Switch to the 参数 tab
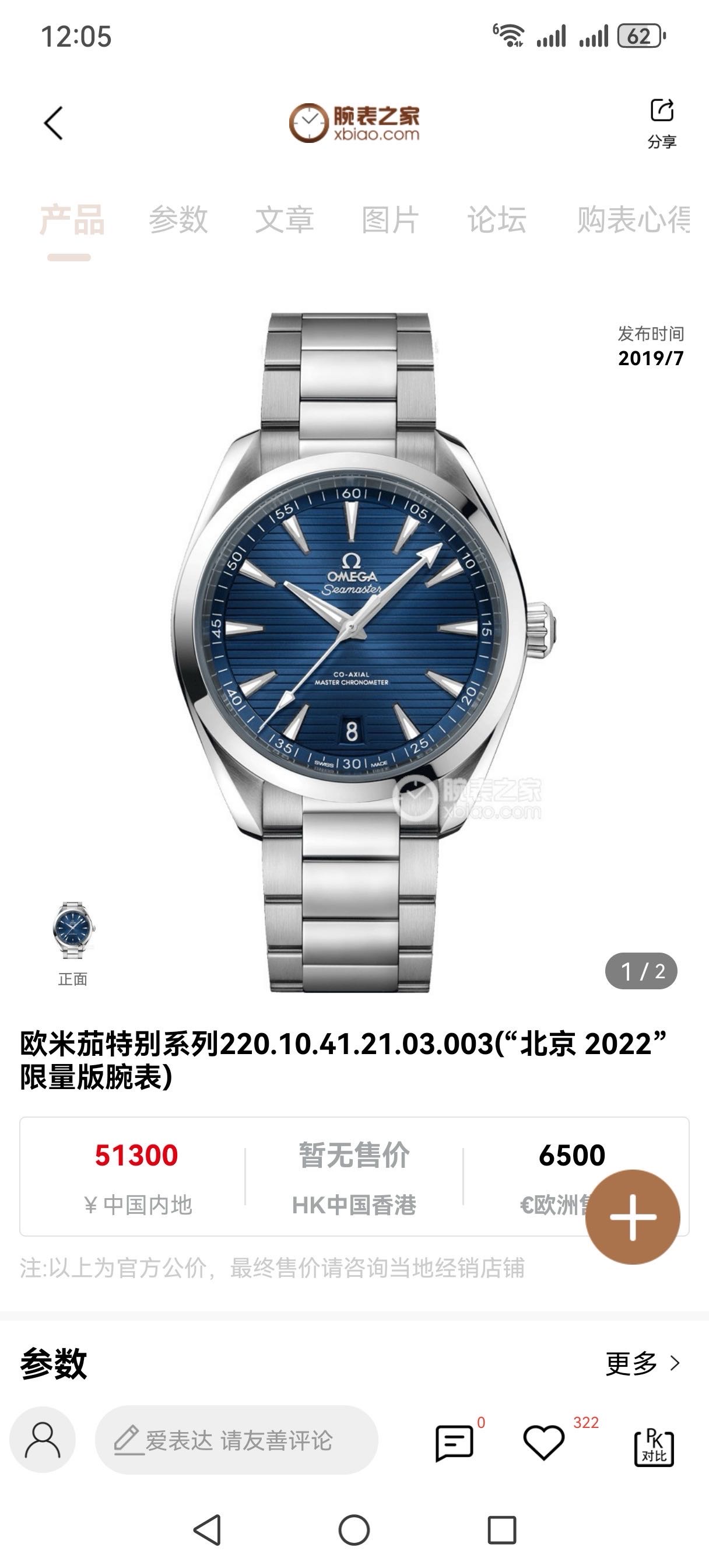Screen dimensions: 709x1568 pyautogui.click(x=178, y=220)
